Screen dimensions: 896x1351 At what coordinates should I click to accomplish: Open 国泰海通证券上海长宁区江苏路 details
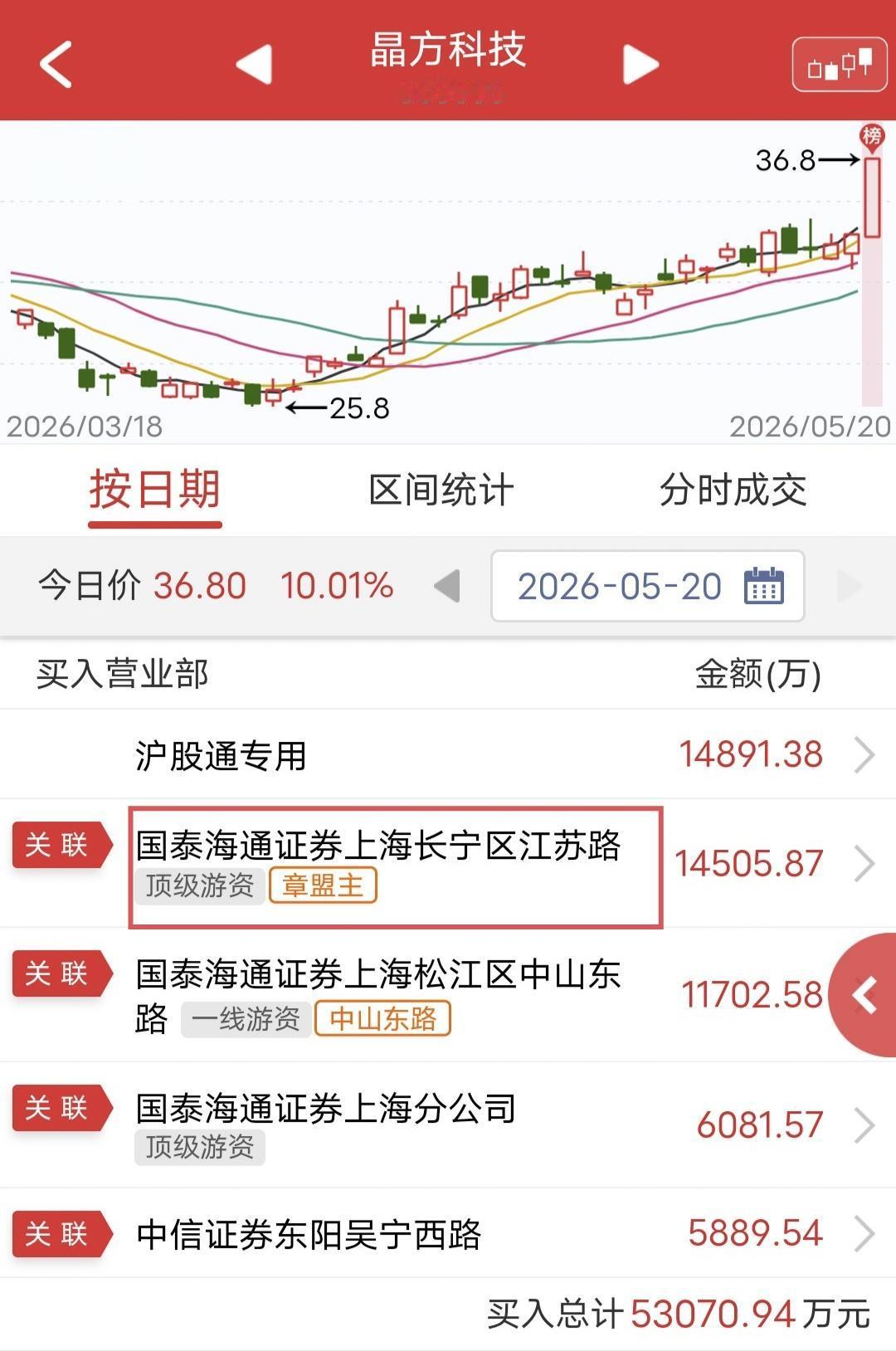coord(448,864)
